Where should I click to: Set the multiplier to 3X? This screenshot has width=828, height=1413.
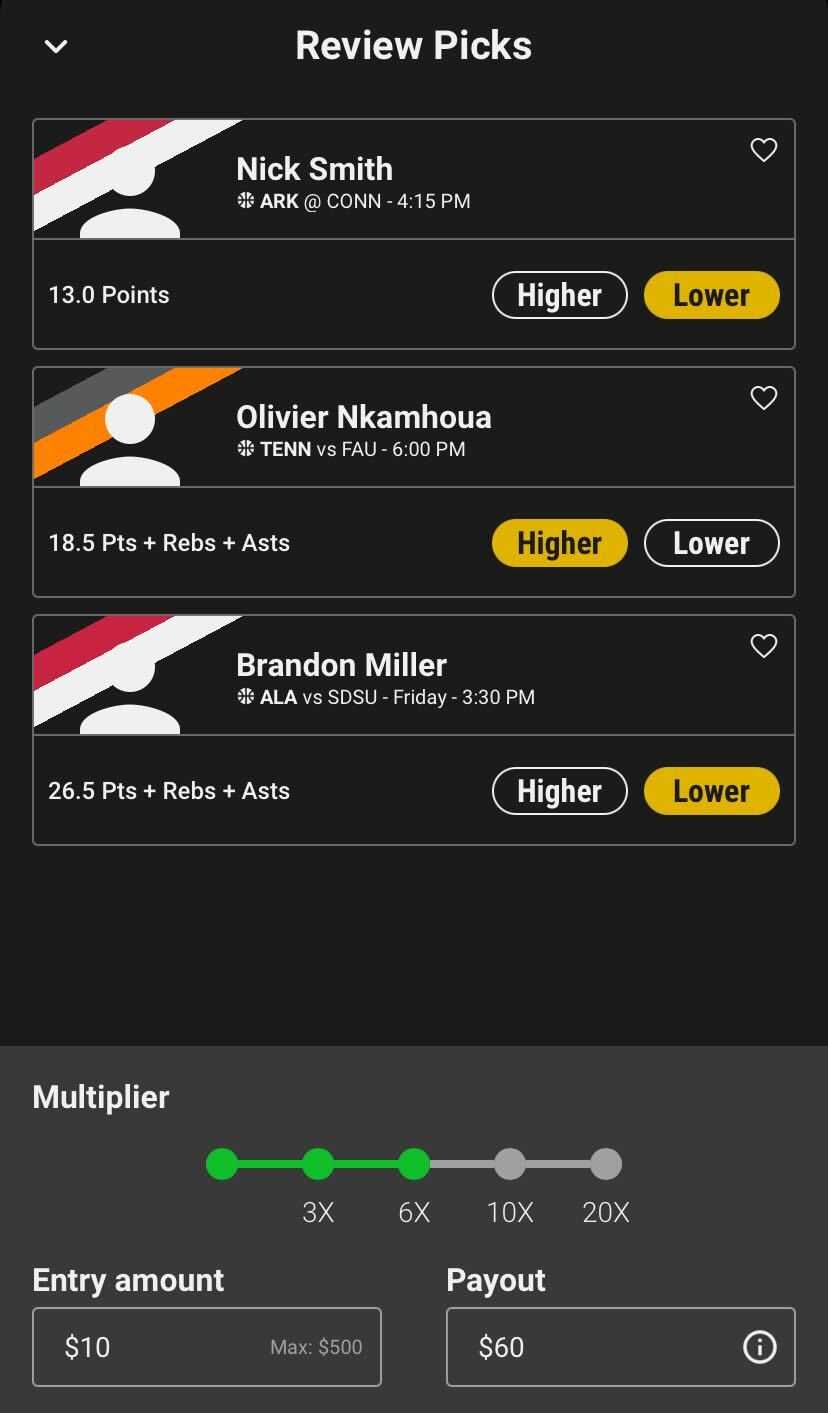pos(318,1164)
